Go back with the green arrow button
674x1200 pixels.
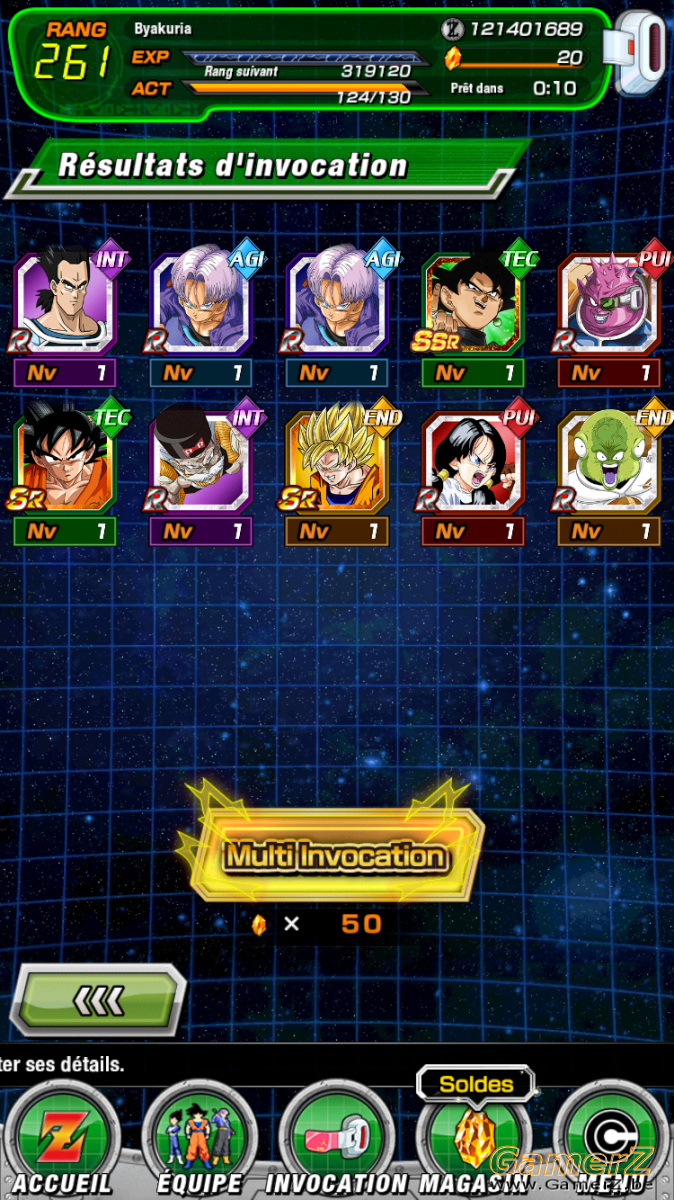98,999
